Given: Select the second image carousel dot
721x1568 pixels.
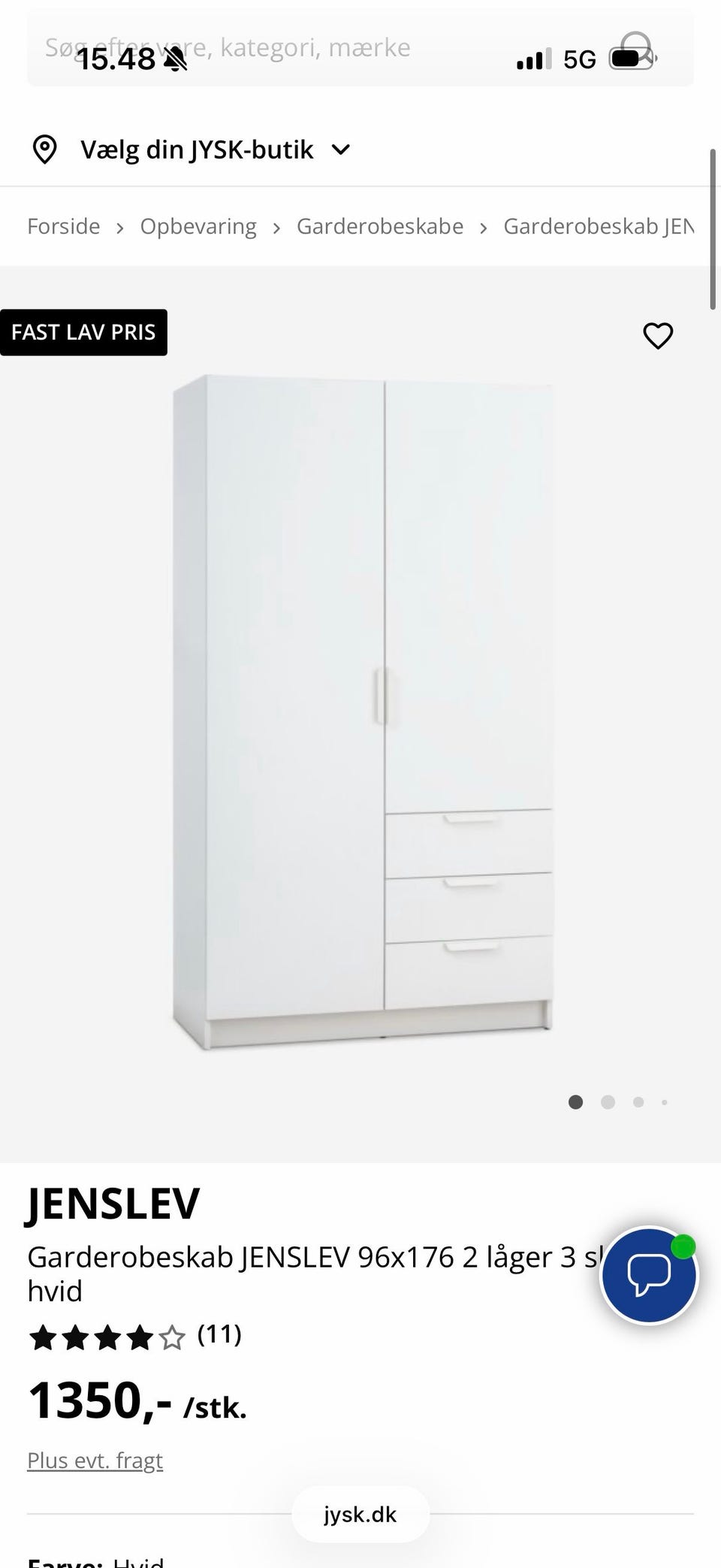Looking at the screenshot, I should click(607, 1102).
